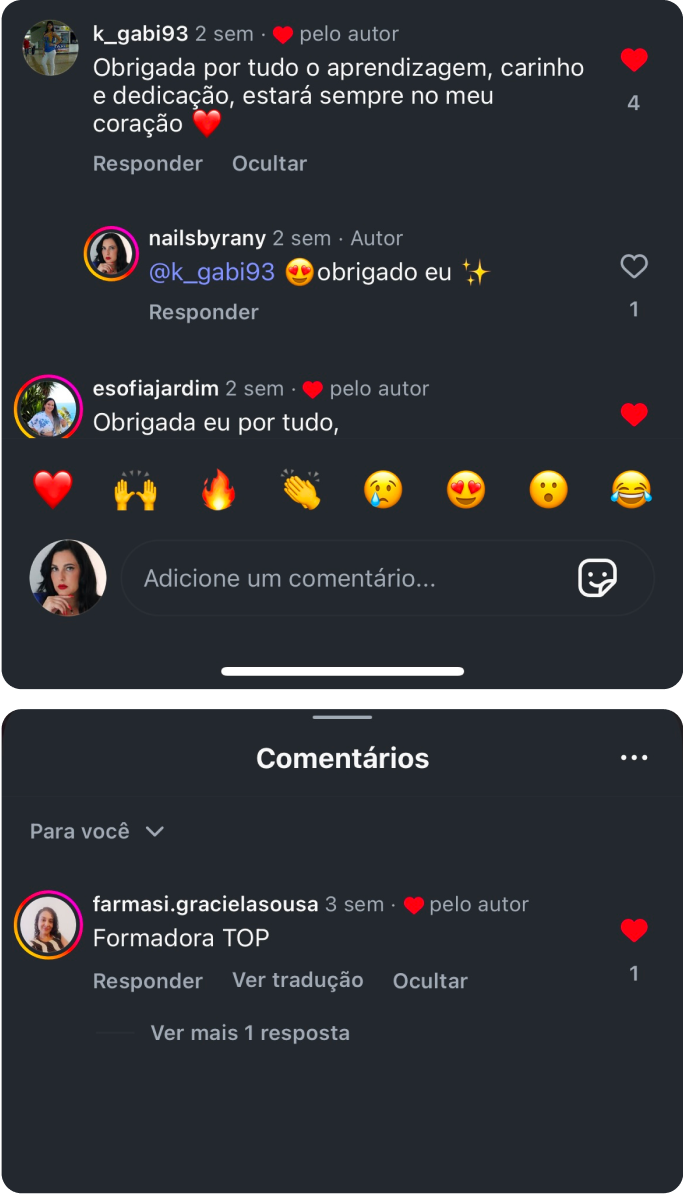Unlike k_gabi93's comment
Image resolution: width=683 pixels, height=1194 pixels.
[x=634, y=60]
